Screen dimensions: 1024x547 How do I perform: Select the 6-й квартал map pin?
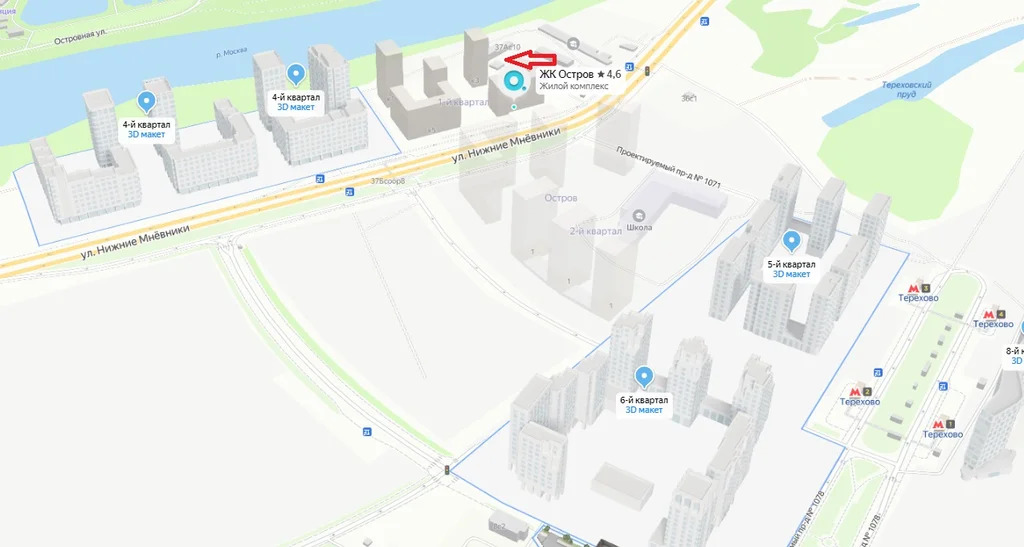tap(644, 377)
